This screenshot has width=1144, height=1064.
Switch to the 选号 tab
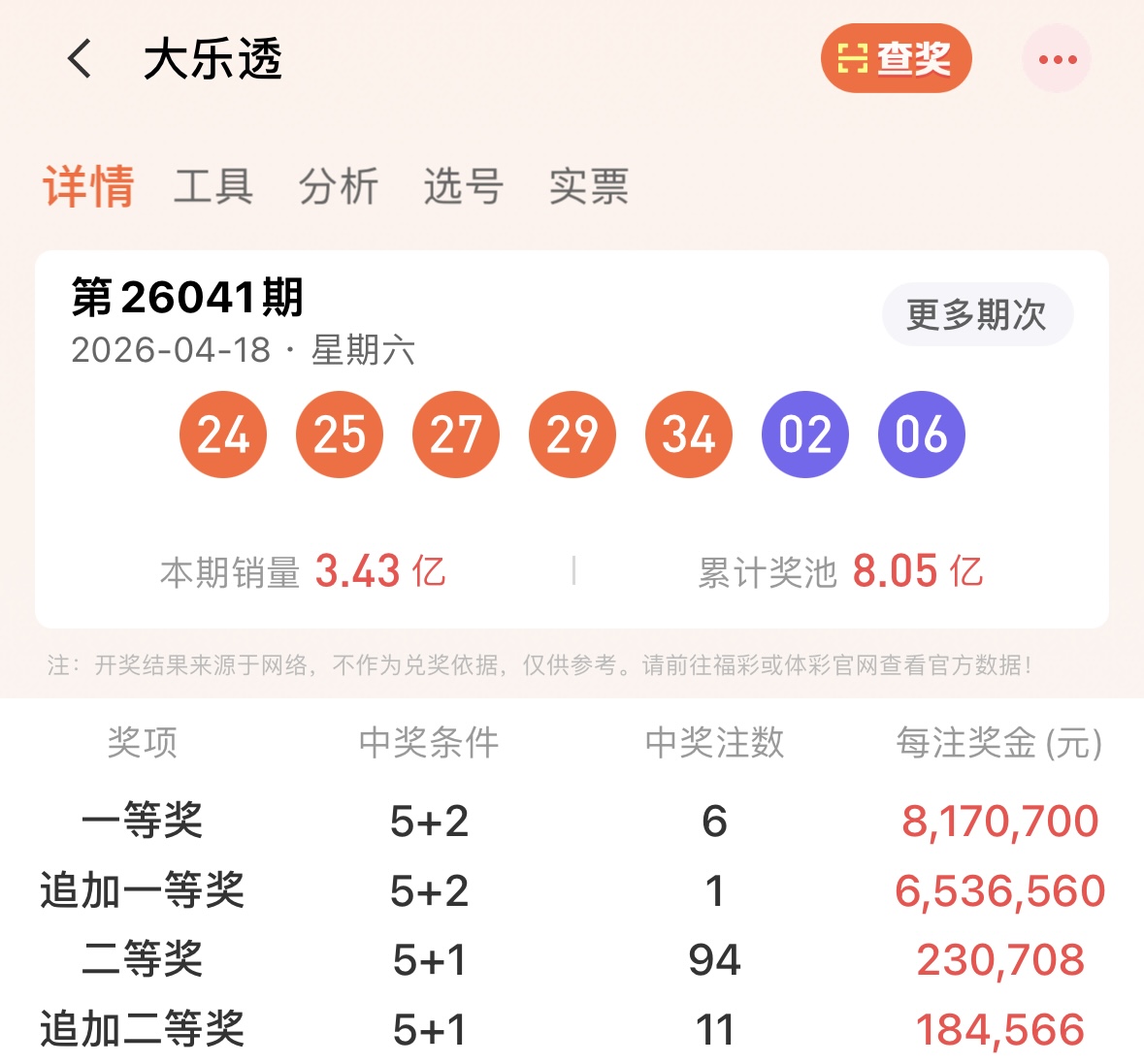[464, 185]
